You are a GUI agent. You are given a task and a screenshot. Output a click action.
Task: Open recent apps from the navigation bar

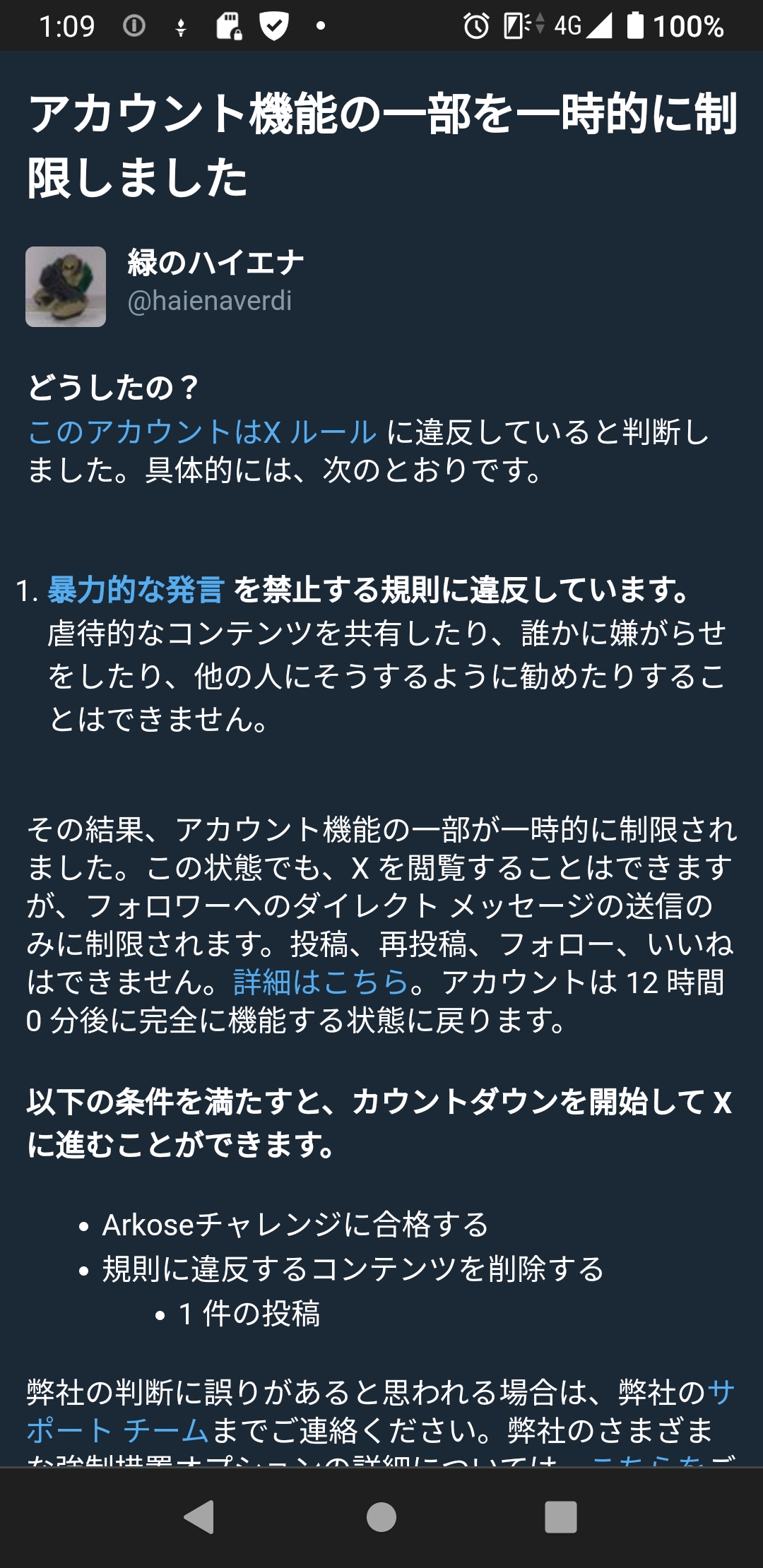point(561,1516)
